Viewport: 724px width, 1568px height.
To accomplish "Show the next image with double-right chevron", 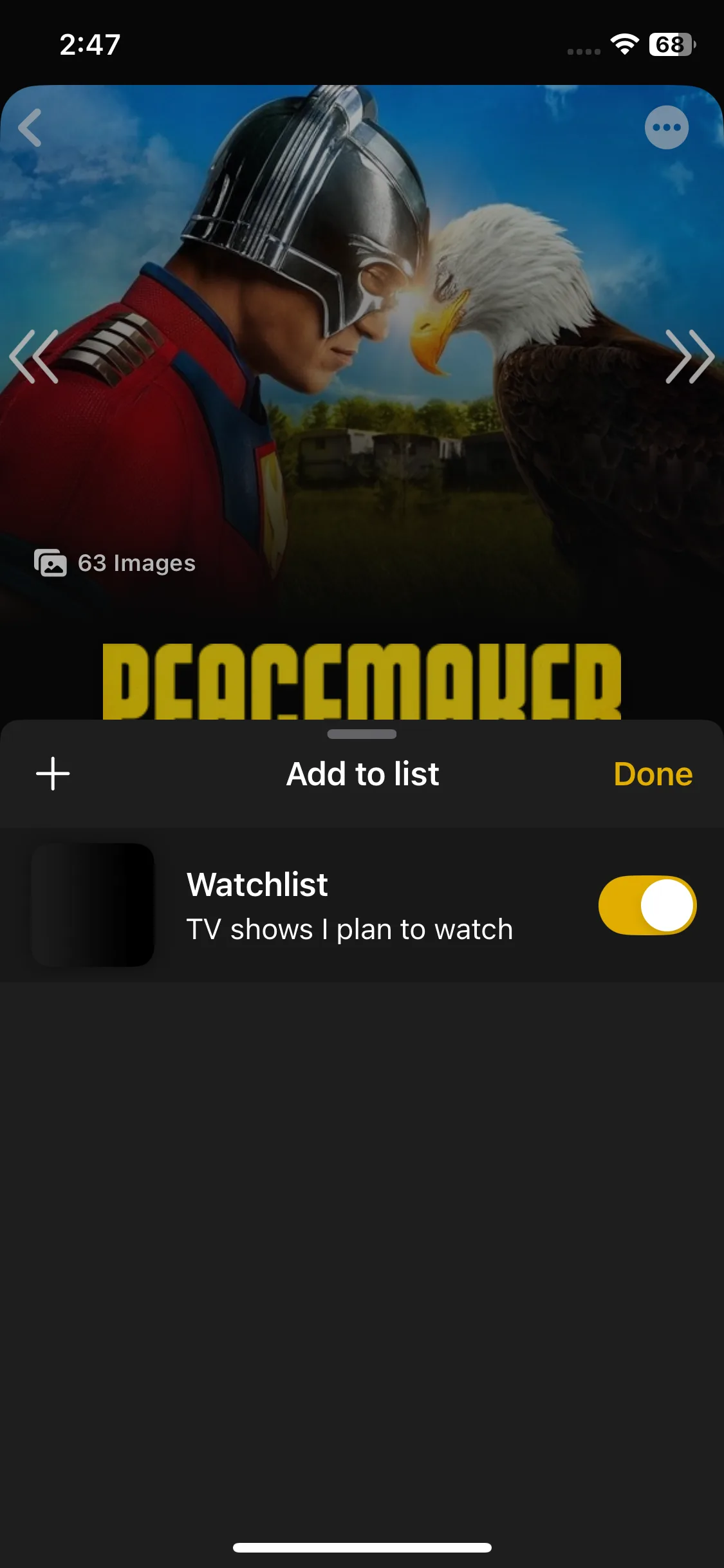I will click(x=689, y=357).
